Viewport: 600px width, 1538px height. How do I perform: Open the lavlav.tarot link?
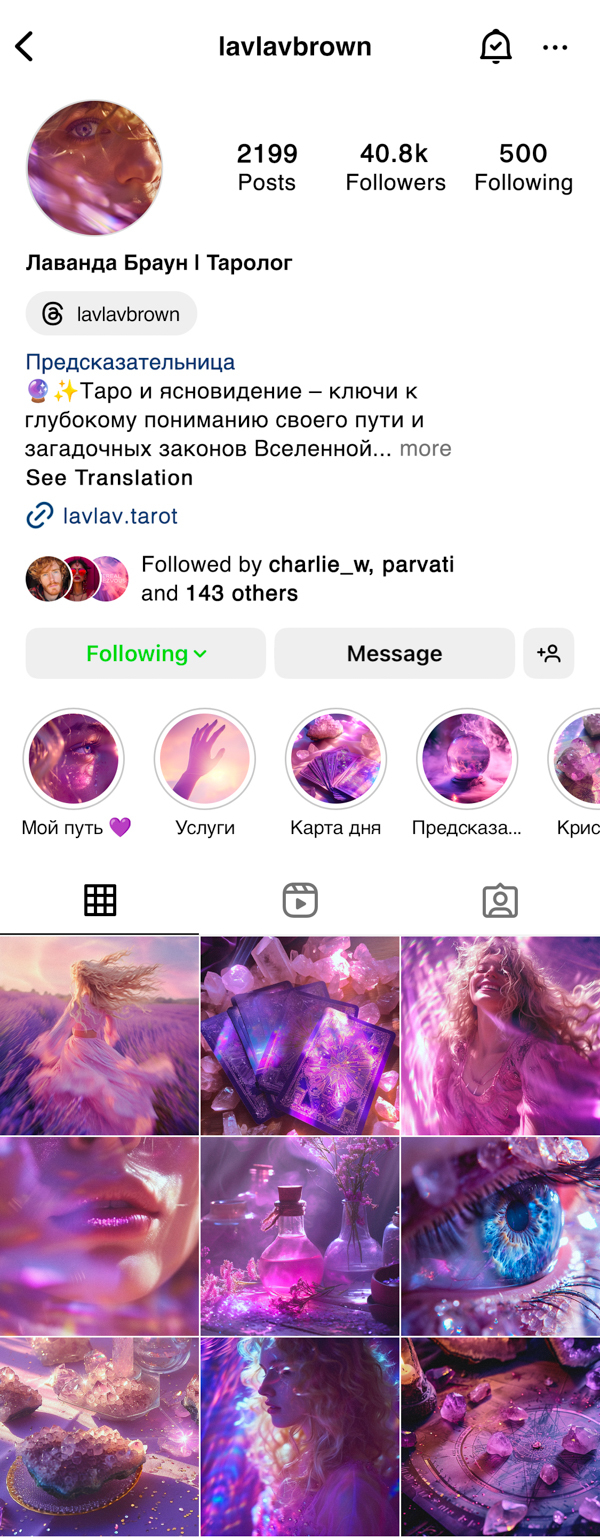click(x=119, y=516)
